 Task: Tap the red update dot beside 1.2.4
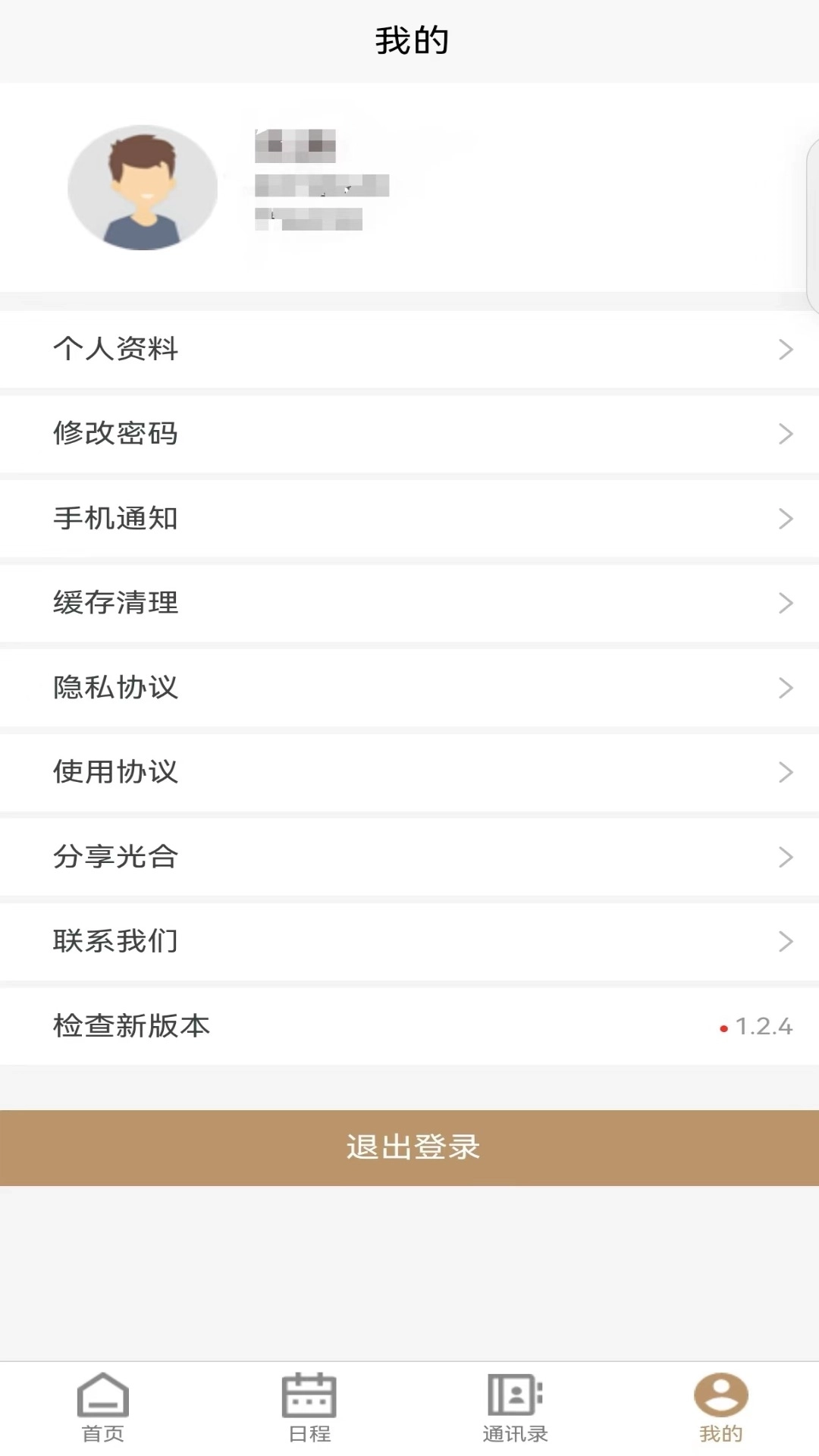pyautogui.click(x=724, y=1028)
